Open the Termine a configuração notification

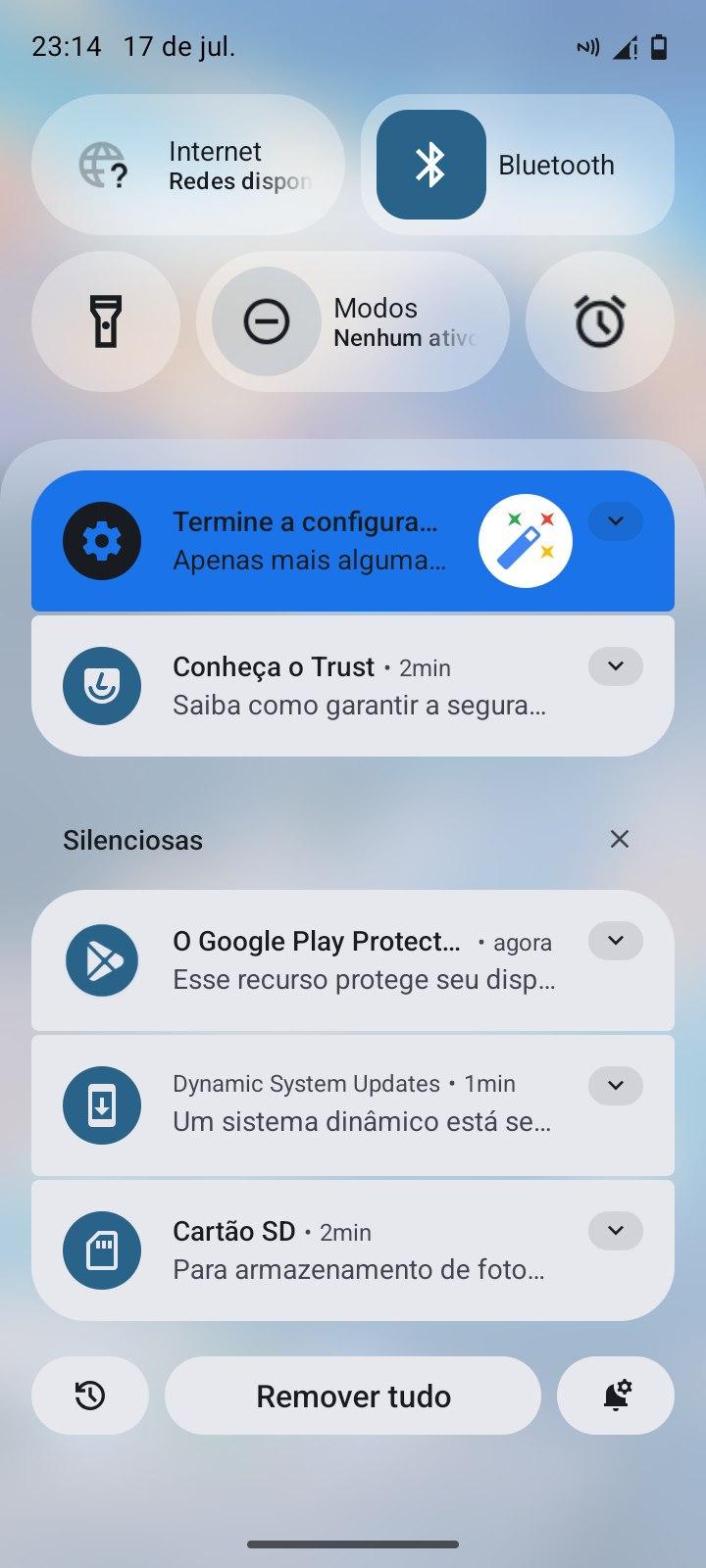[x=304, y=541]
